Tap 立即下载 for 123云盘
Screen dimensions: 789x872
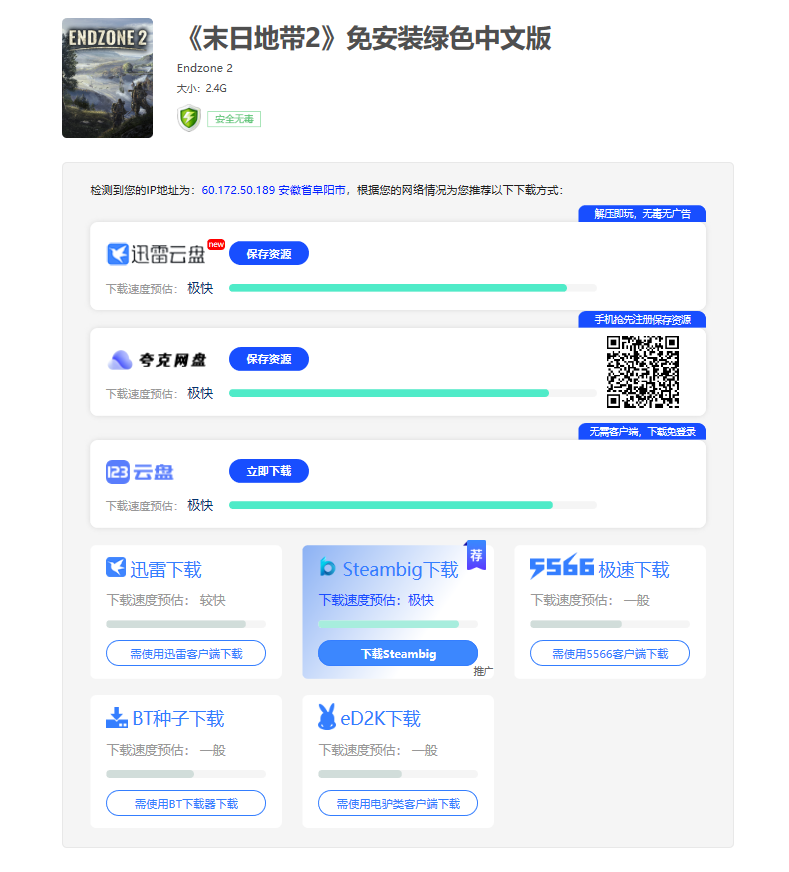[268, 471]
